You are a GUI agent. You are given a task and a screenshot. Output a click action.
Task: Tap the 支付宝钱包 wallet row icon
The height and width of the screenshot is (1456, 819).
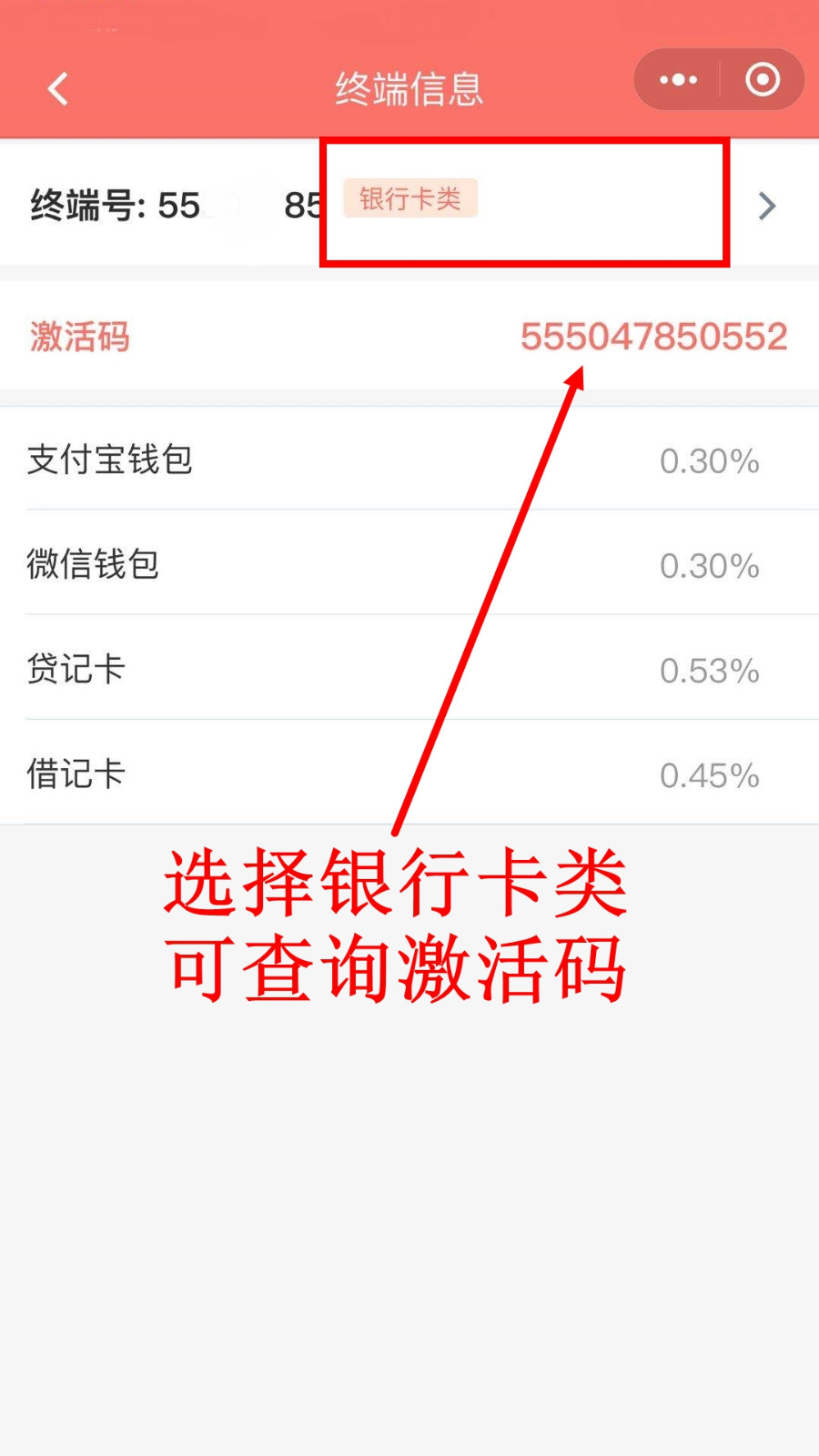[109, 460]
